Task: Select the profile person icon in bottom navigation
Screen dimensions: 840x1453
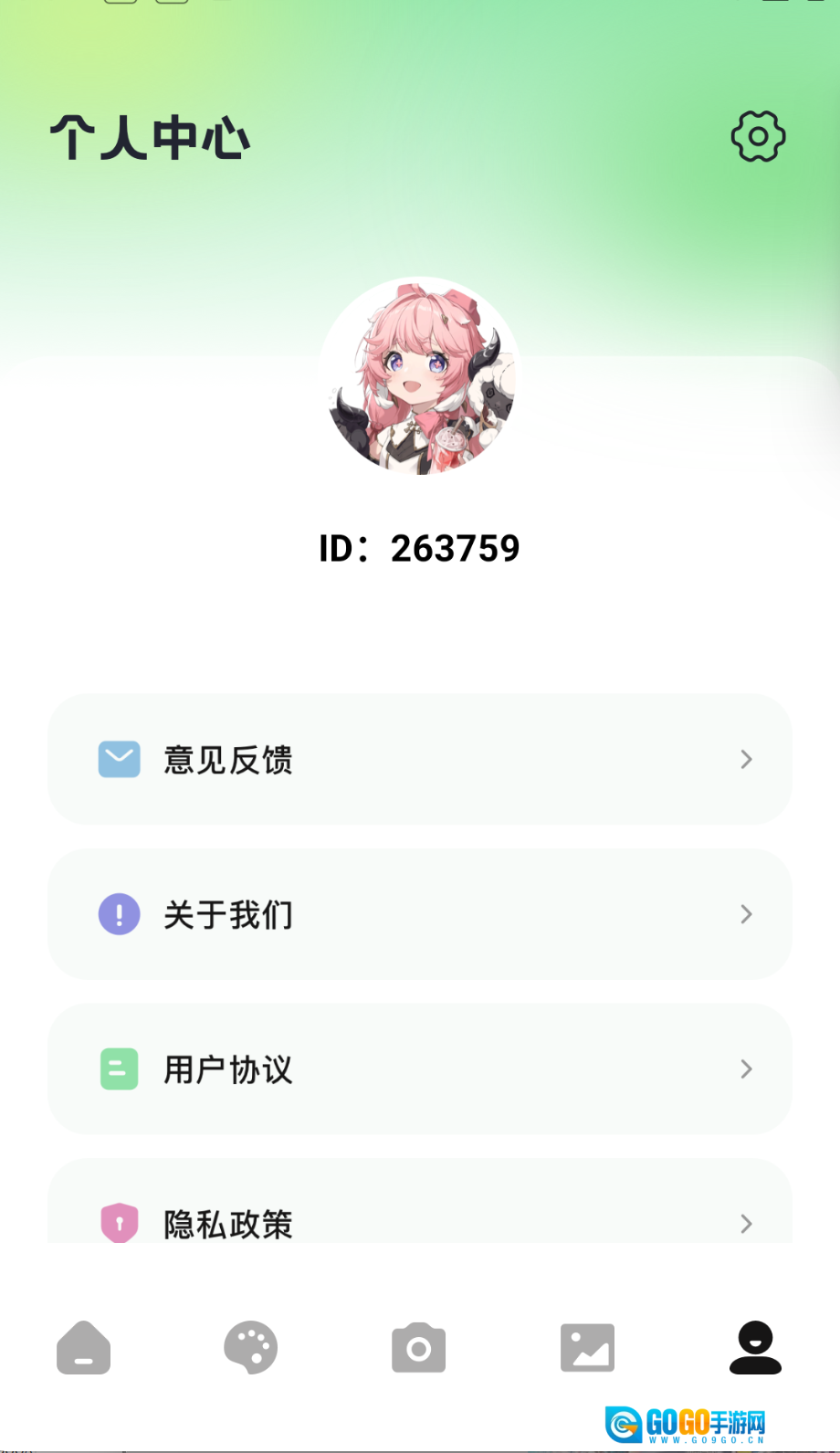Action: tap(755, 1347)
